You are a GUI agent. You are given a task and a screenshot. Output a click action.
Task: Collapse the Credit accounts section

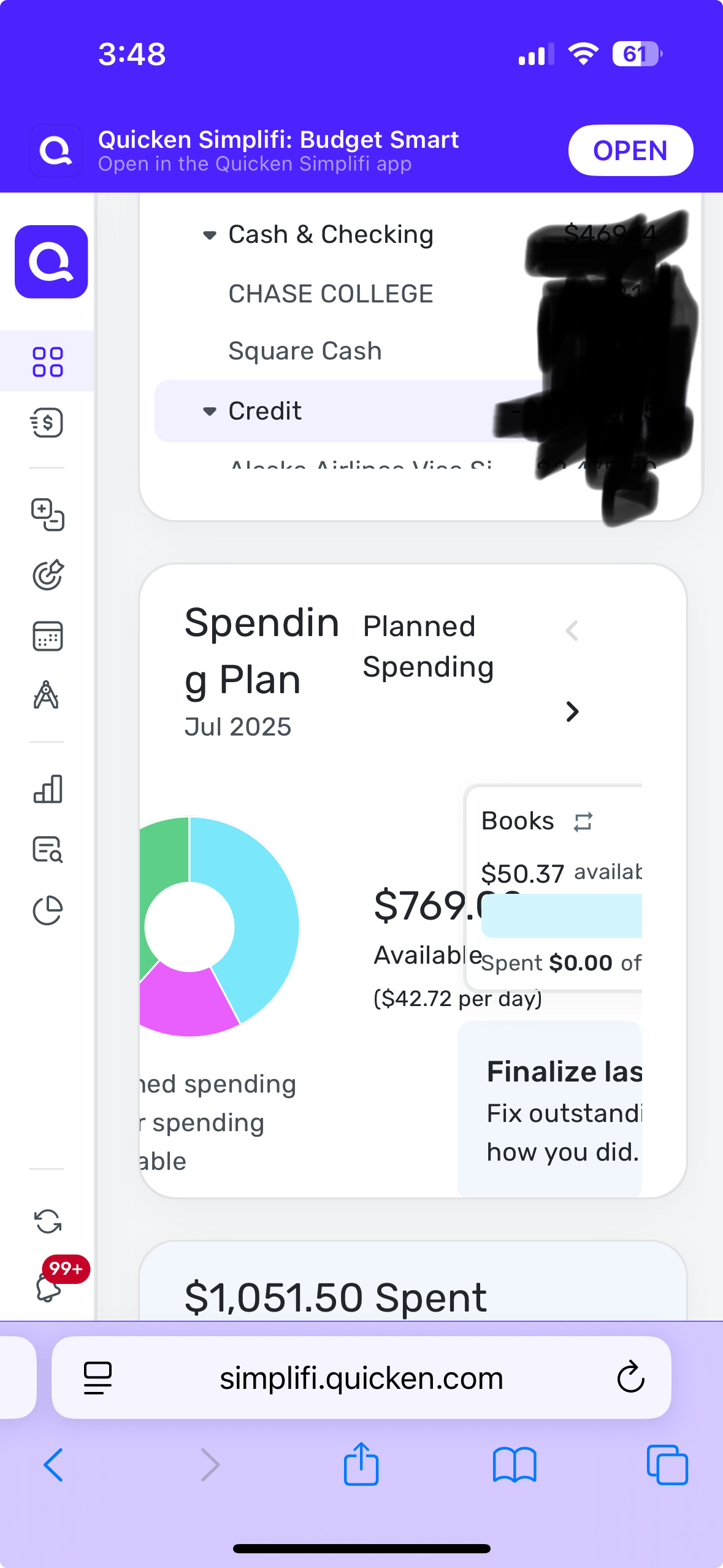coord(209,411)
